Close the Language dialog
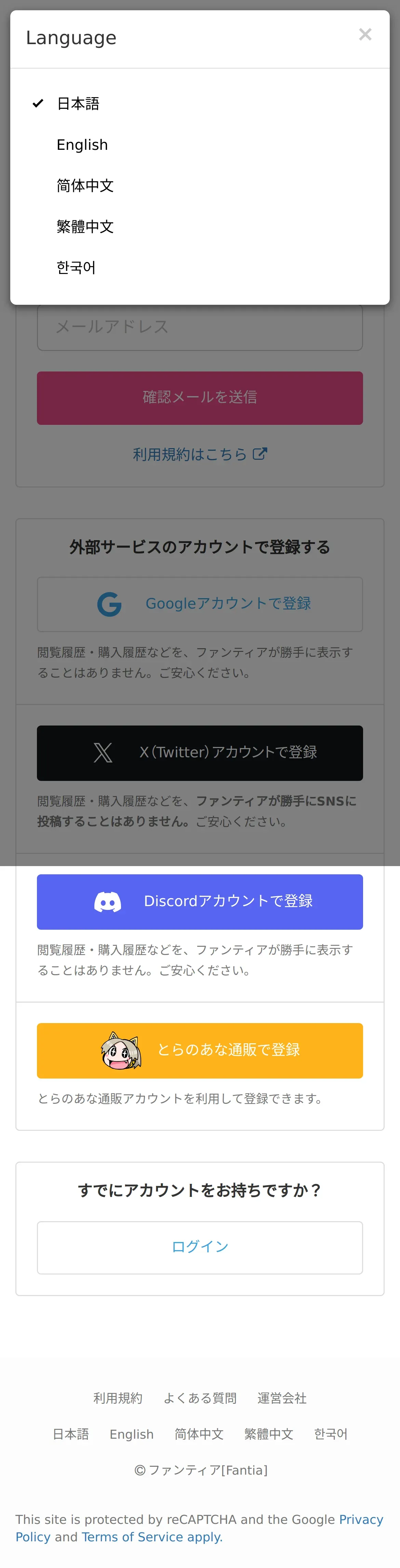400x1568 pixels. pos(365,35)
